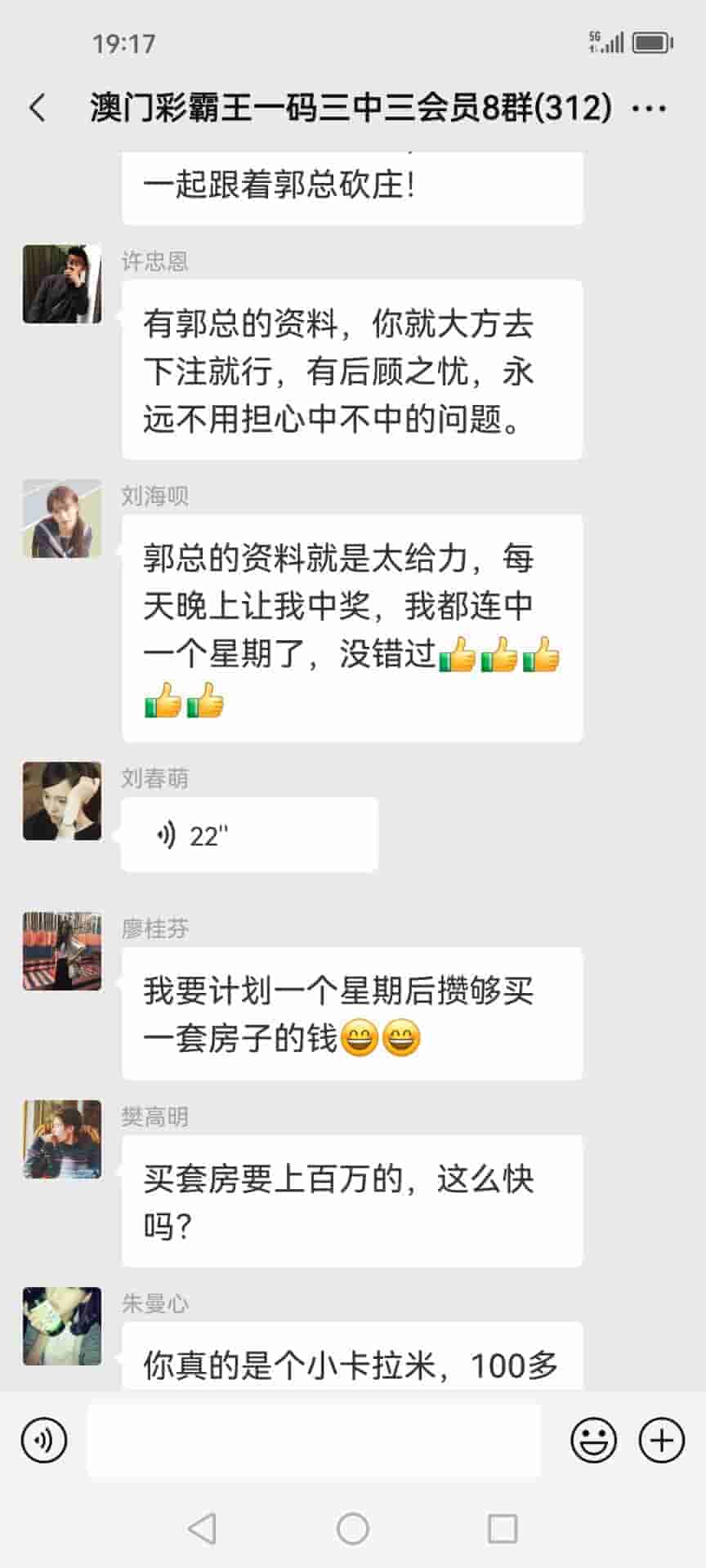Tap the system home button
706x1568 pixels.
point(353,1528)
